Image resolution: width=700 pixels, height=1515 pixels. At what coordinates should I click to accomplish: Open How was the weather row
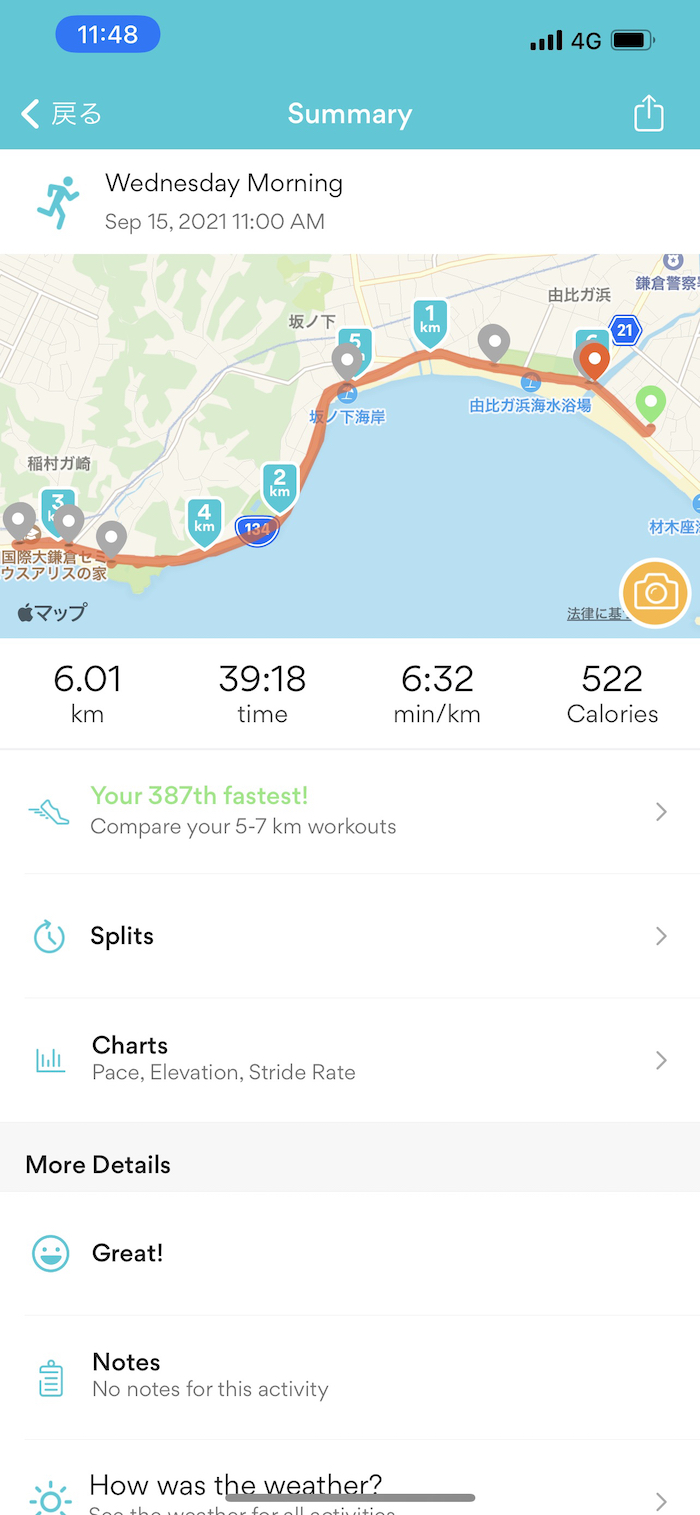(x=349, y=1490)
